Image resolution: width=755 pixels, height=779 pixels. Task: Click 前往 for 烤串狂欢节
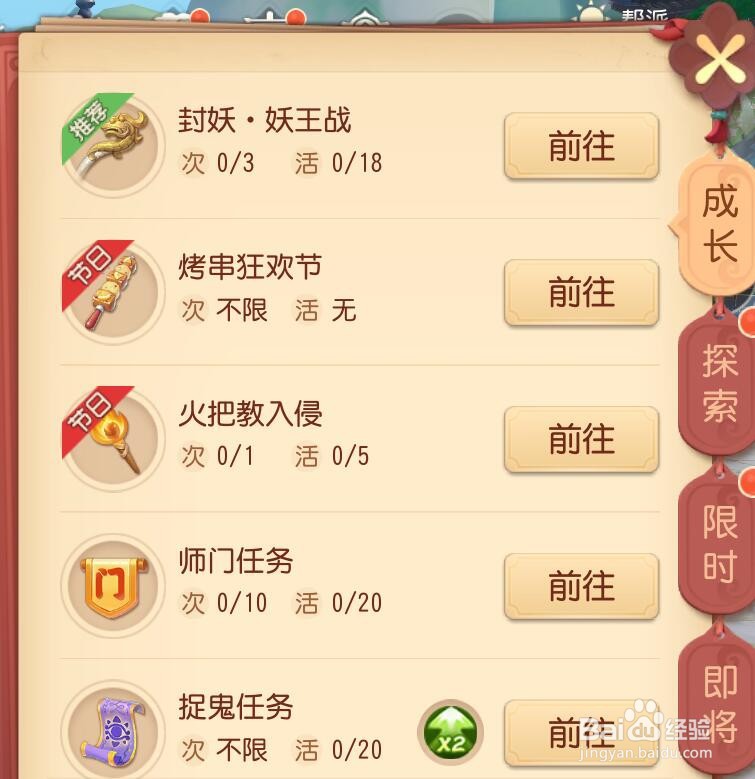(x=581, y=294)
